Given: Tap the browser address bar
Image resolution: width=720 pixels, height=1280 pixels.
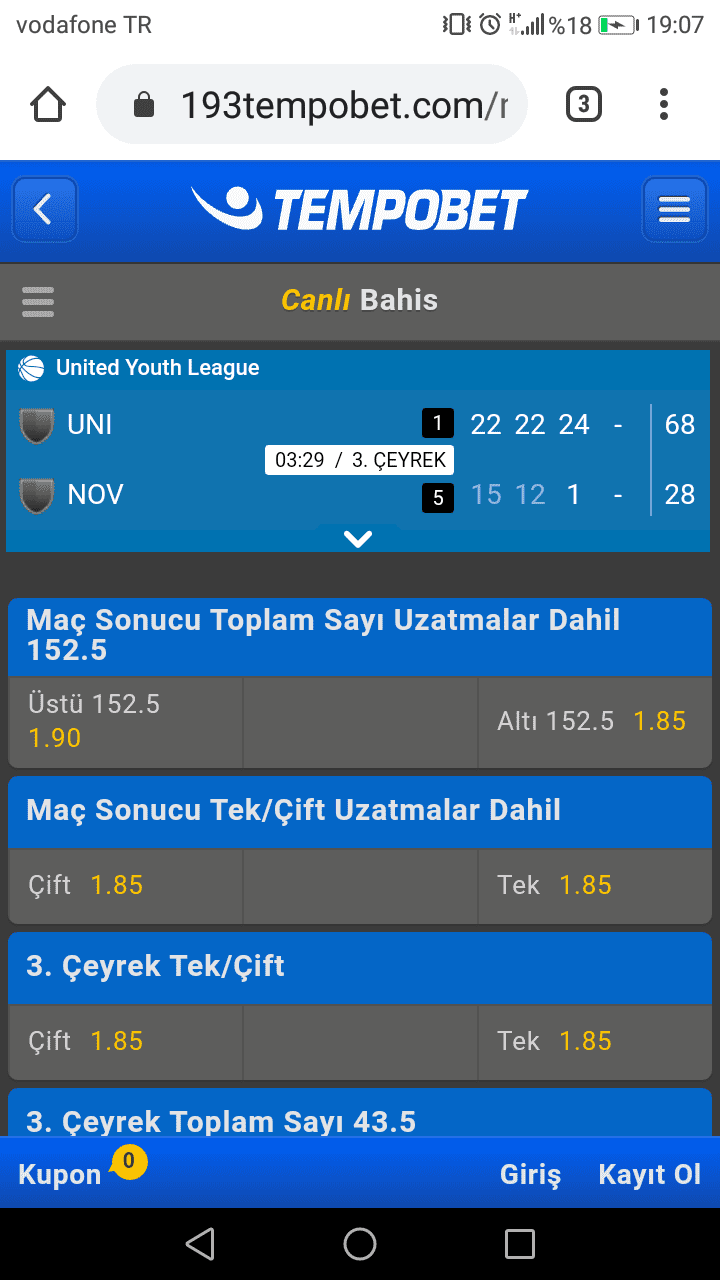Looking at the screenshot, I should tap(312, 105).
